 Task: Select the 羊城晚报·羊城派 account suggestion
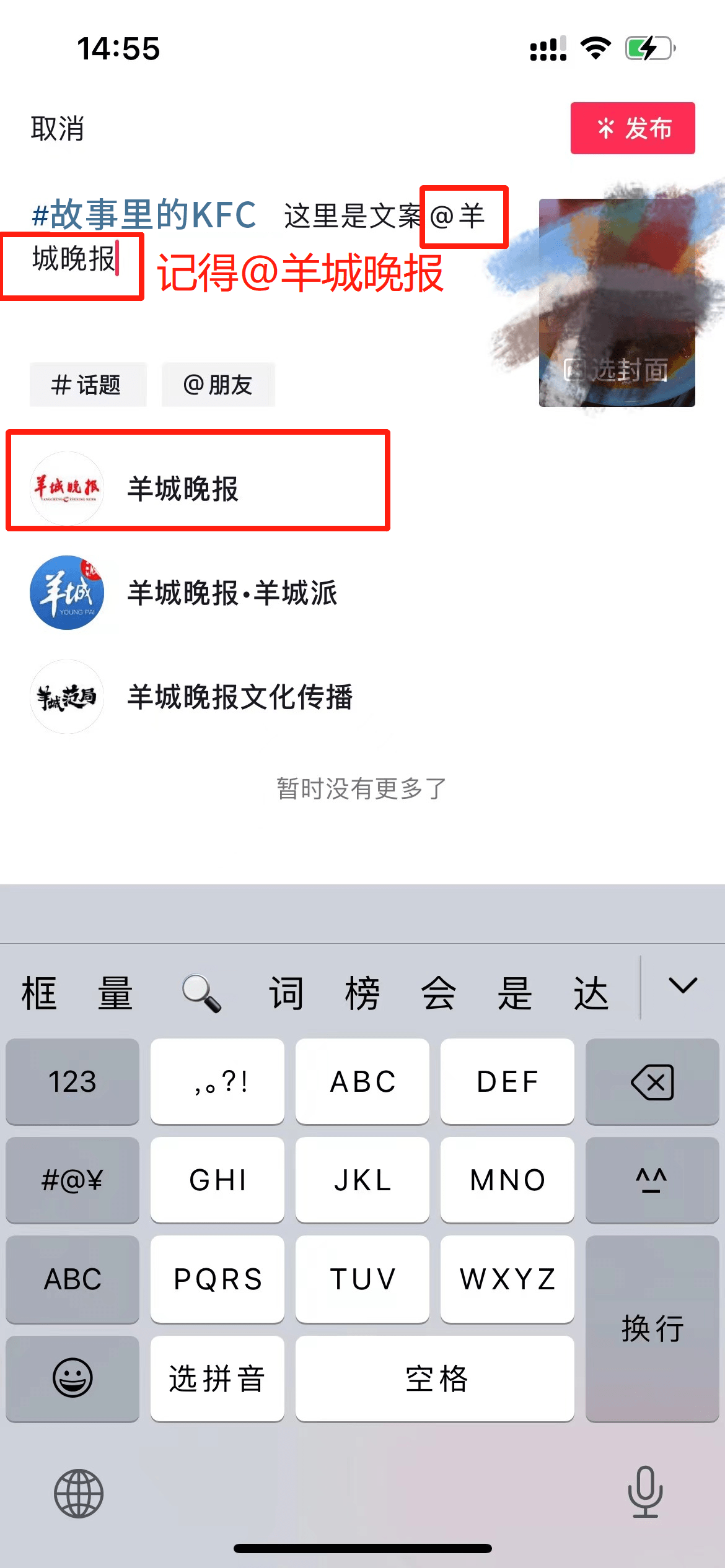232,593
